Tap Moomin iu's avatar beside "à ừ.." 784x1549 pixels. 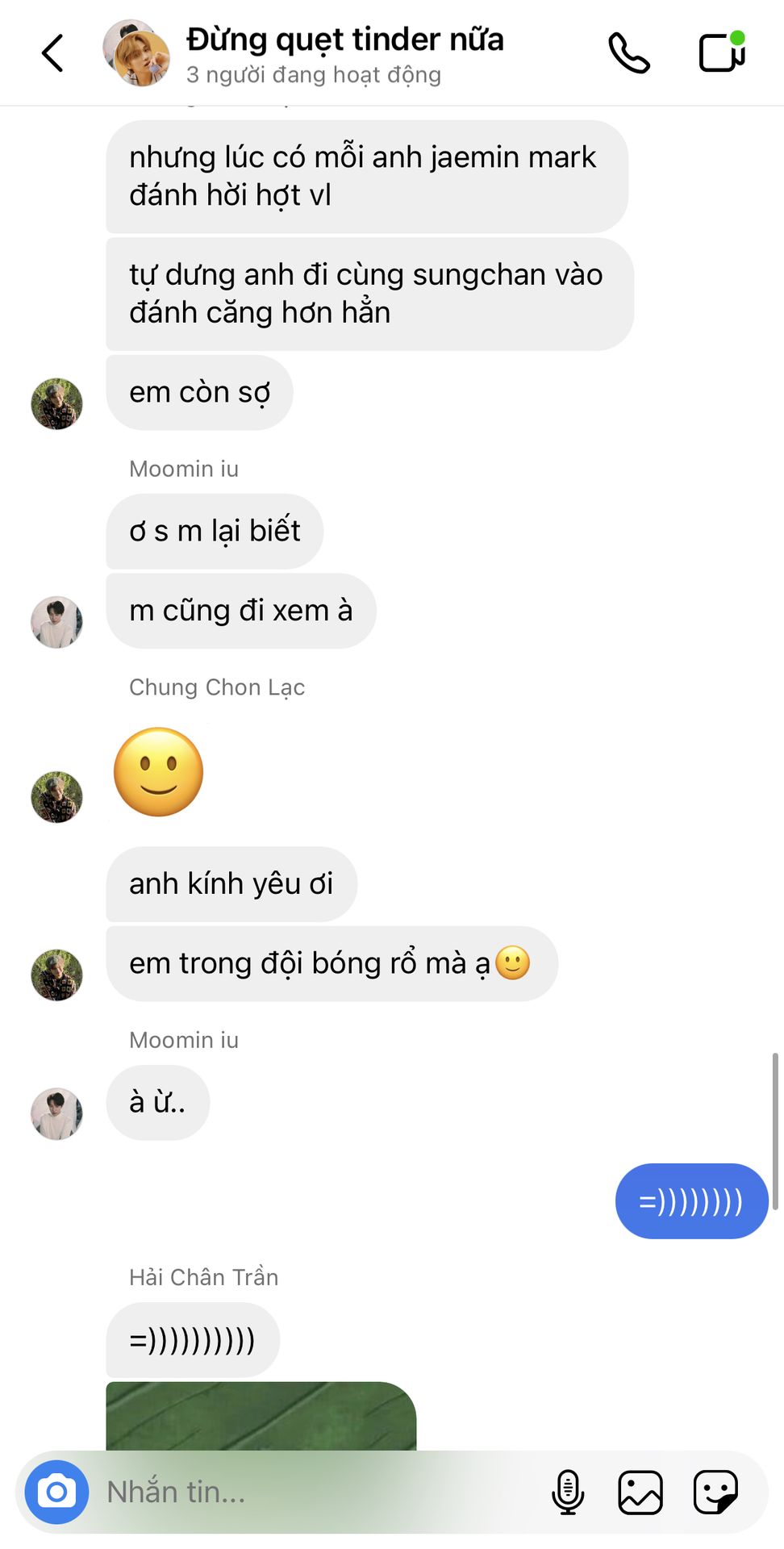coord(56,1113)
